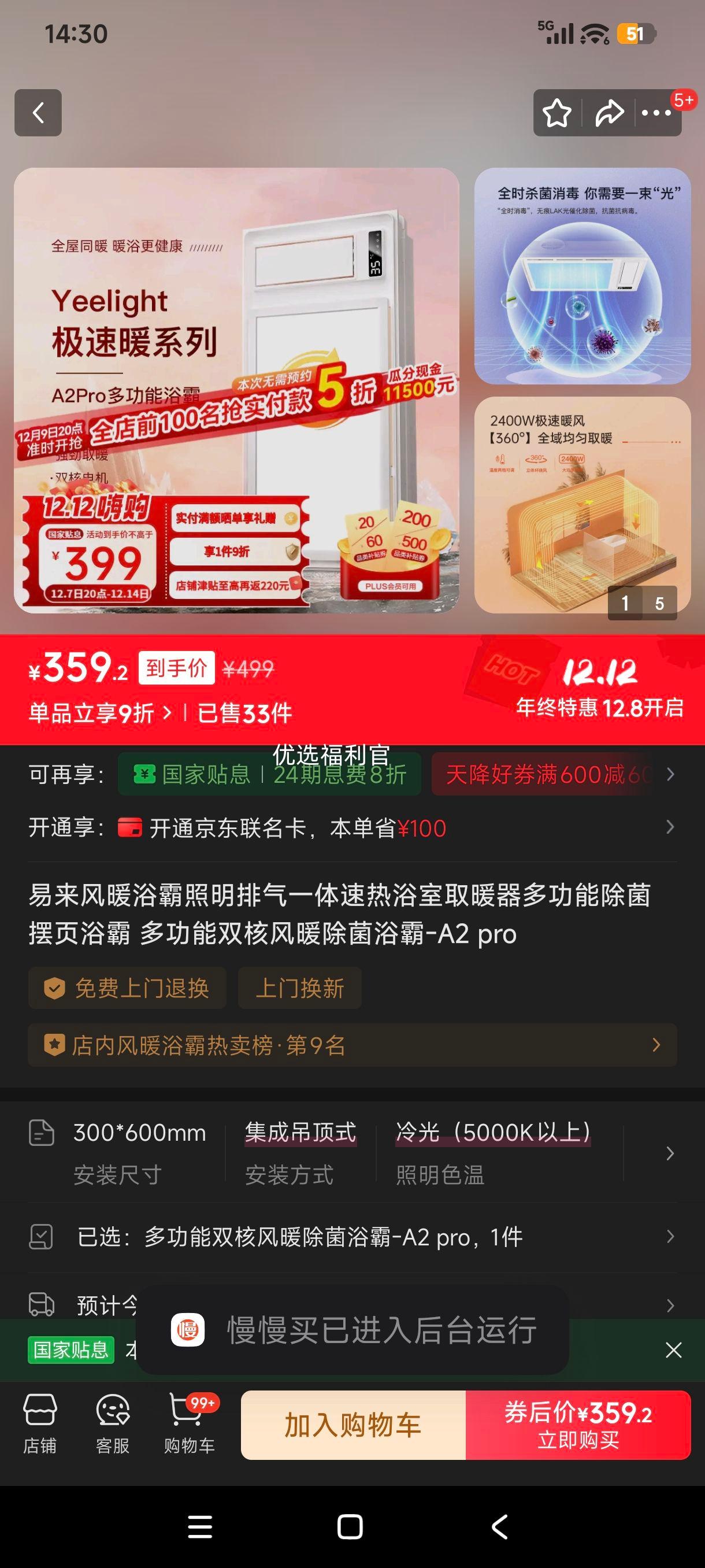The width and height of the screenshot is (705, 1568).
Task: Dismiss the 慢慢买 toast notification
Action: (x=673, y=1350)
